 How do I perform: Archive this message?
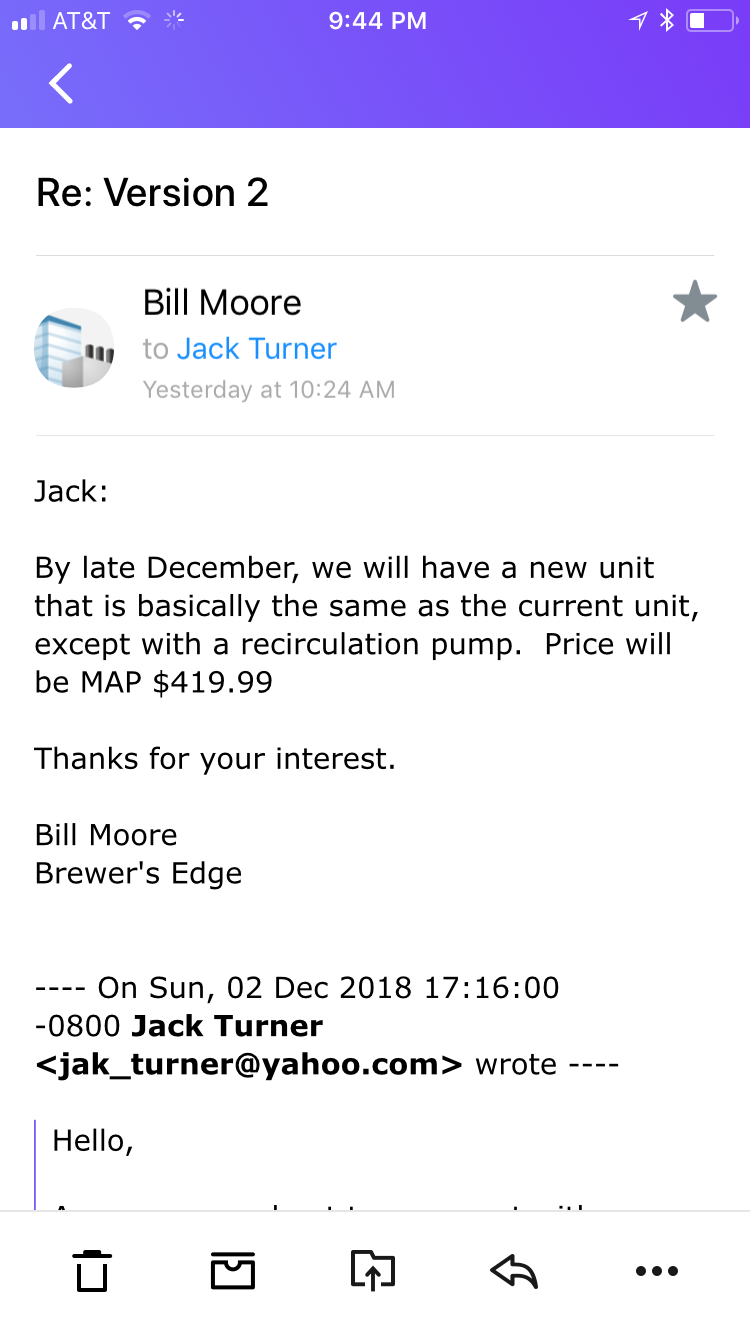pyautogui.click(x=233, y=1270)
